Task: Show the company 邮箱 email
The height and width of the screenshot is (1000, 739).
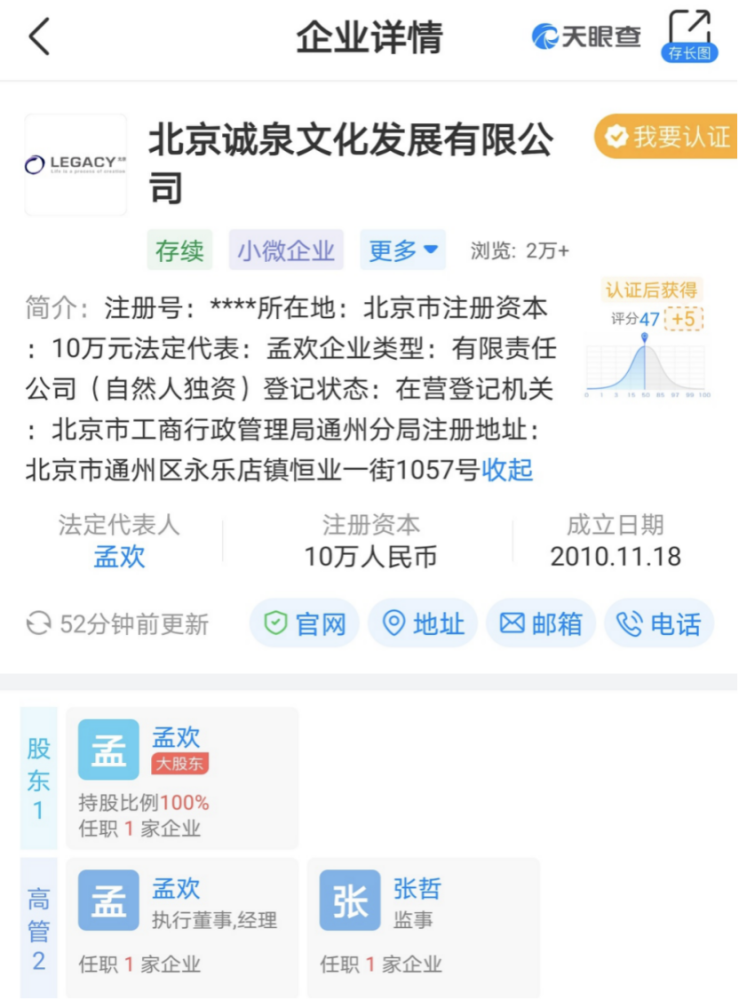Action: coord(541,624)
